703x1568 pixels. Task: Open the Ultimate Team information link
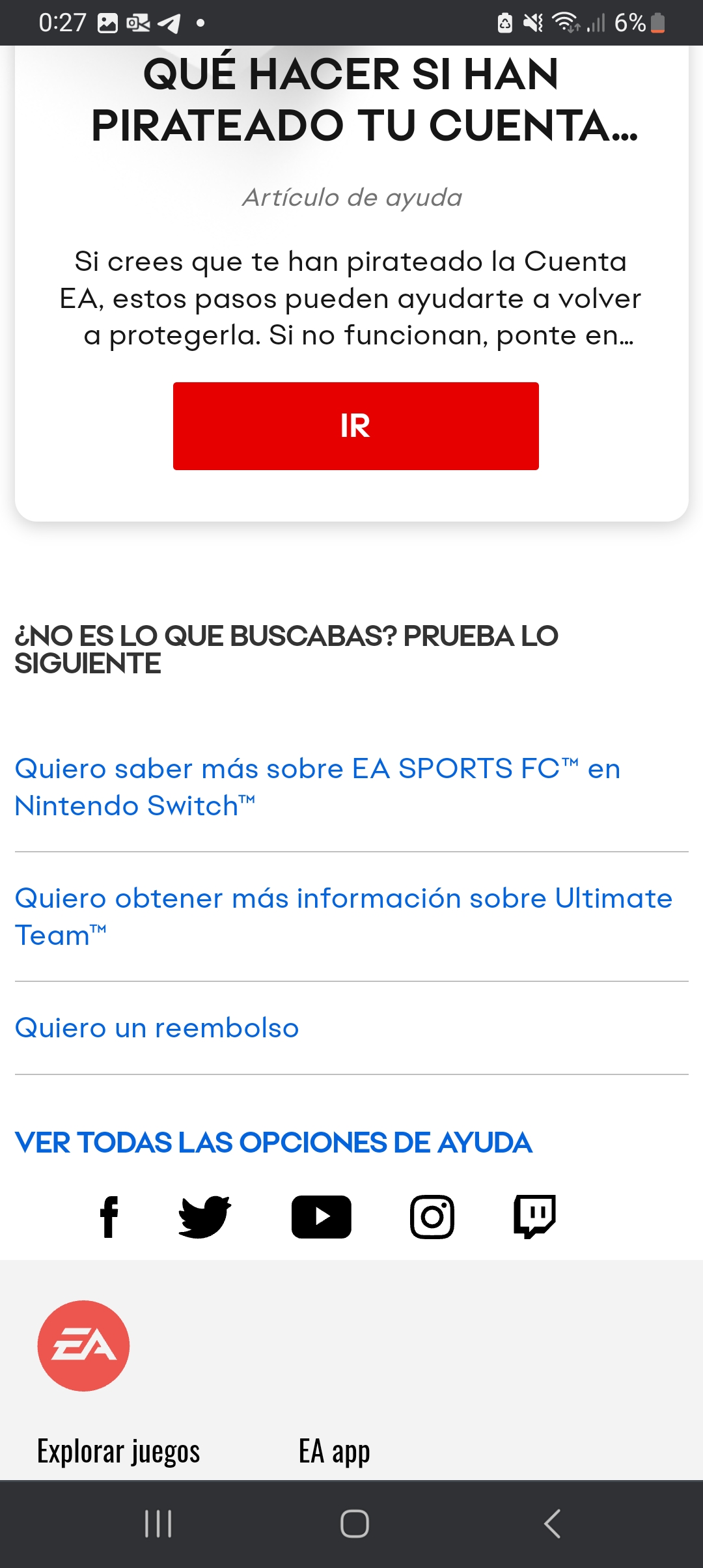pos(344,916)
